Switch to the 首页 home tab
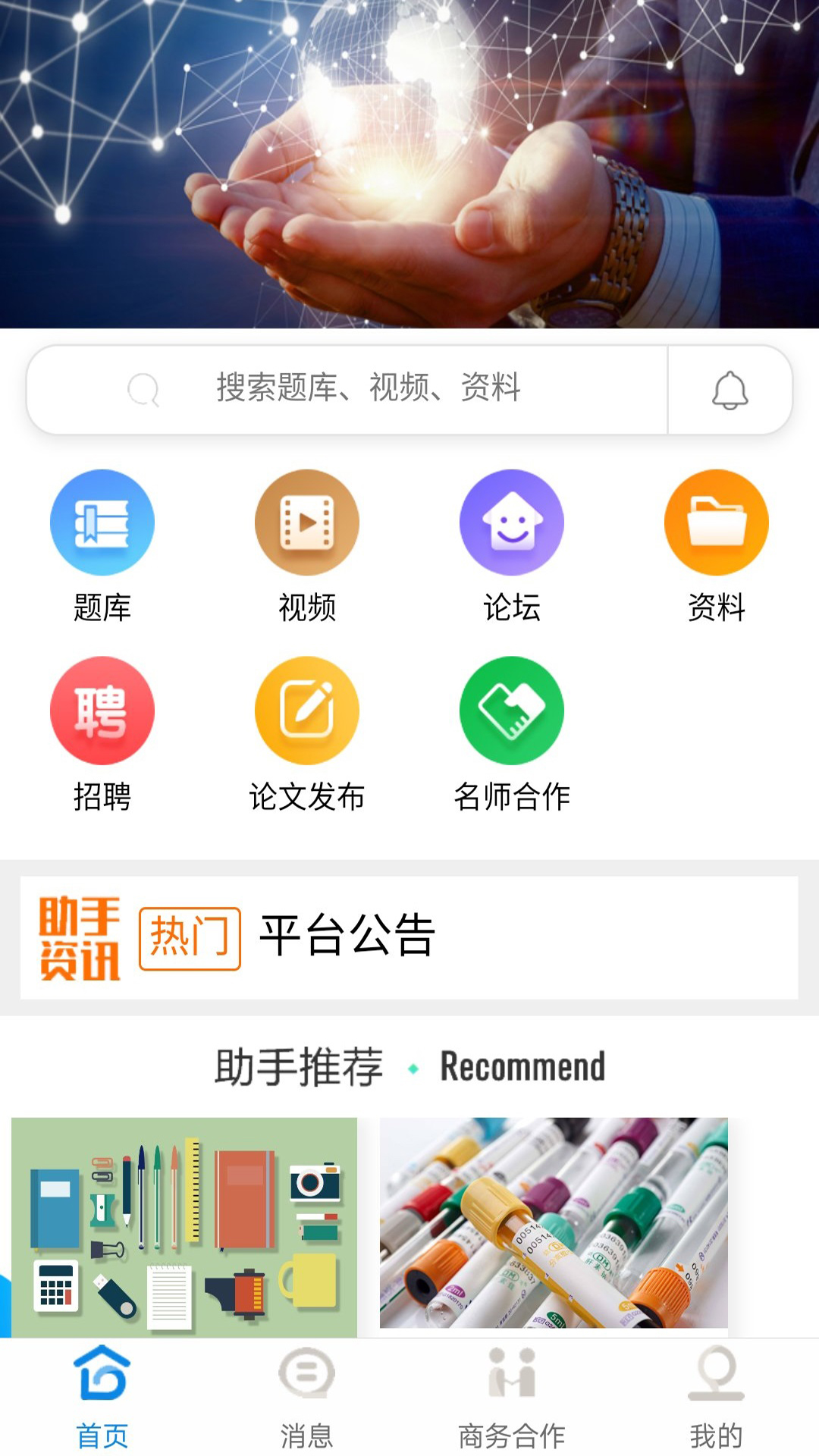 pos(102,1397)
